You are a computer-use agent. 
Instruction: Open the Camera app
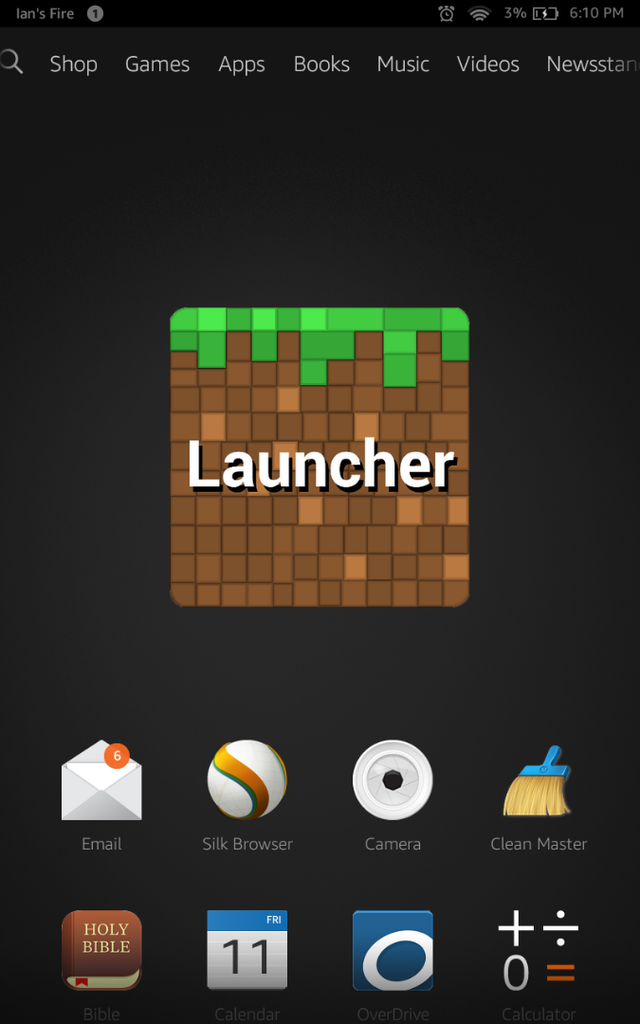[x=393, y=782]
